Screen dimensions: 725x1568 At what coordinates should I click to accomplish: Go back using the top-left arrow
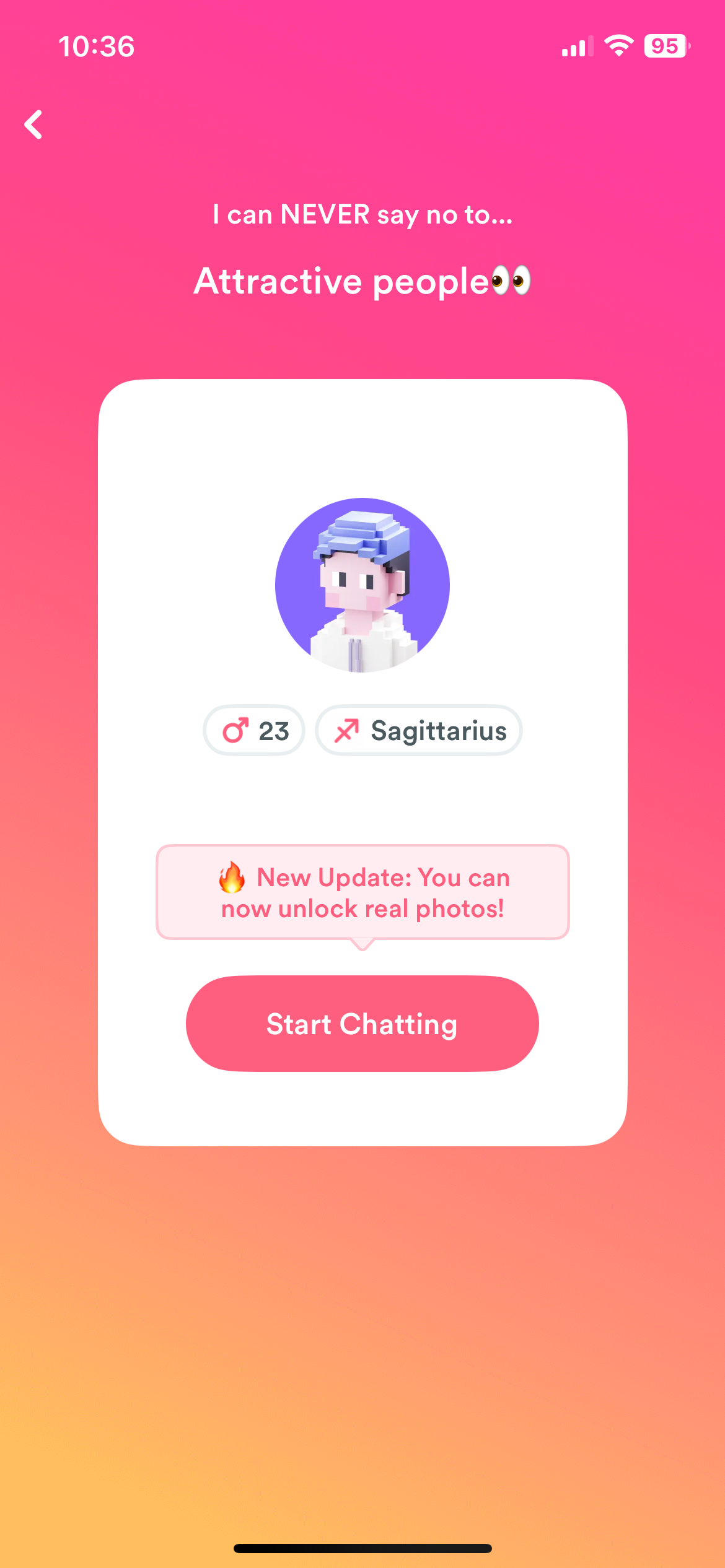pos(33,124)
